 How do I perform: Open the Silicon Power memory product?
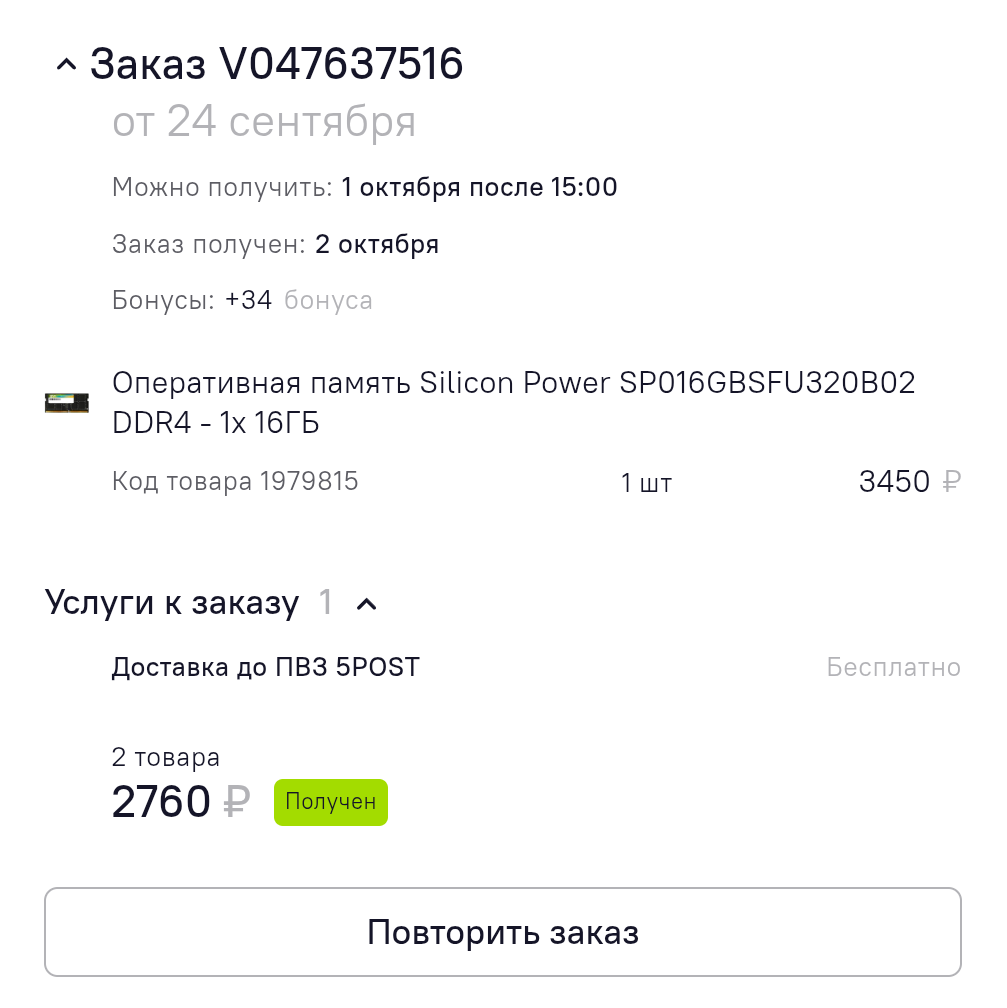coord(513,403)
